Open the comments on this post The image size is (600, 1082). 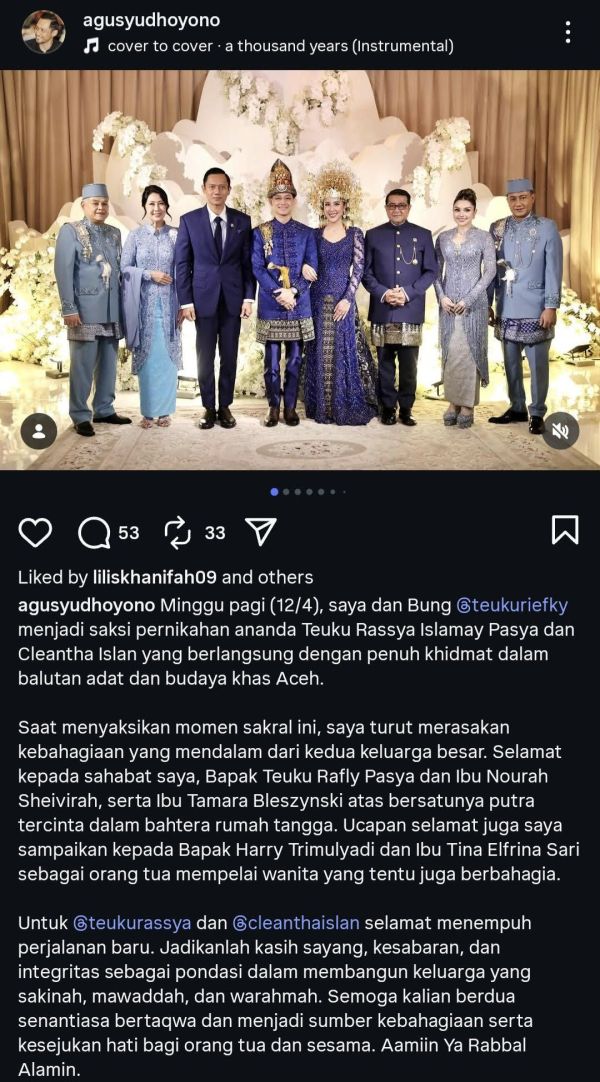pos(95,532)
